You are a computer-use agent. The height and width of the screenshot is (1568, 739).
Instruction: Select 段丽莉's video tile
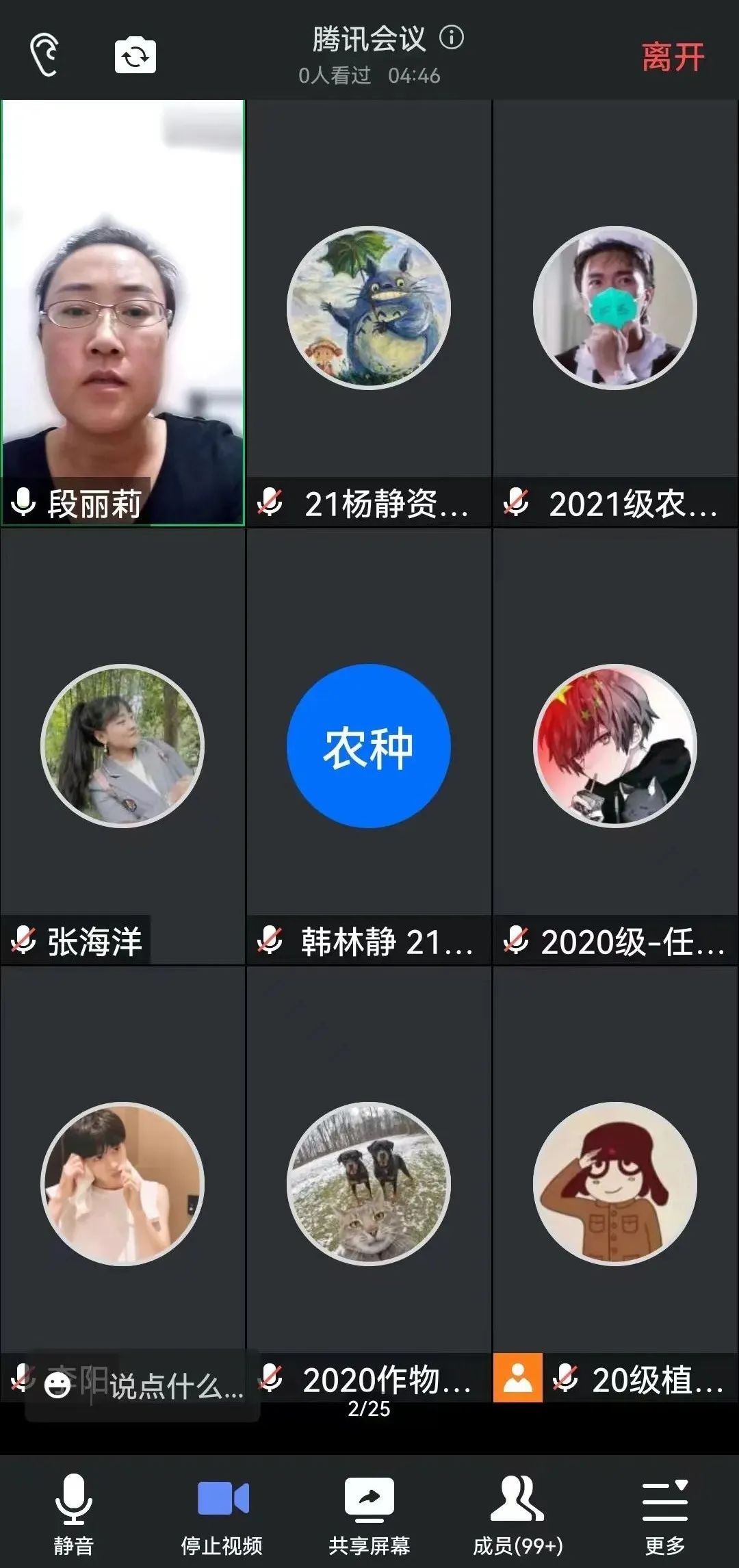tap(123, 312)
